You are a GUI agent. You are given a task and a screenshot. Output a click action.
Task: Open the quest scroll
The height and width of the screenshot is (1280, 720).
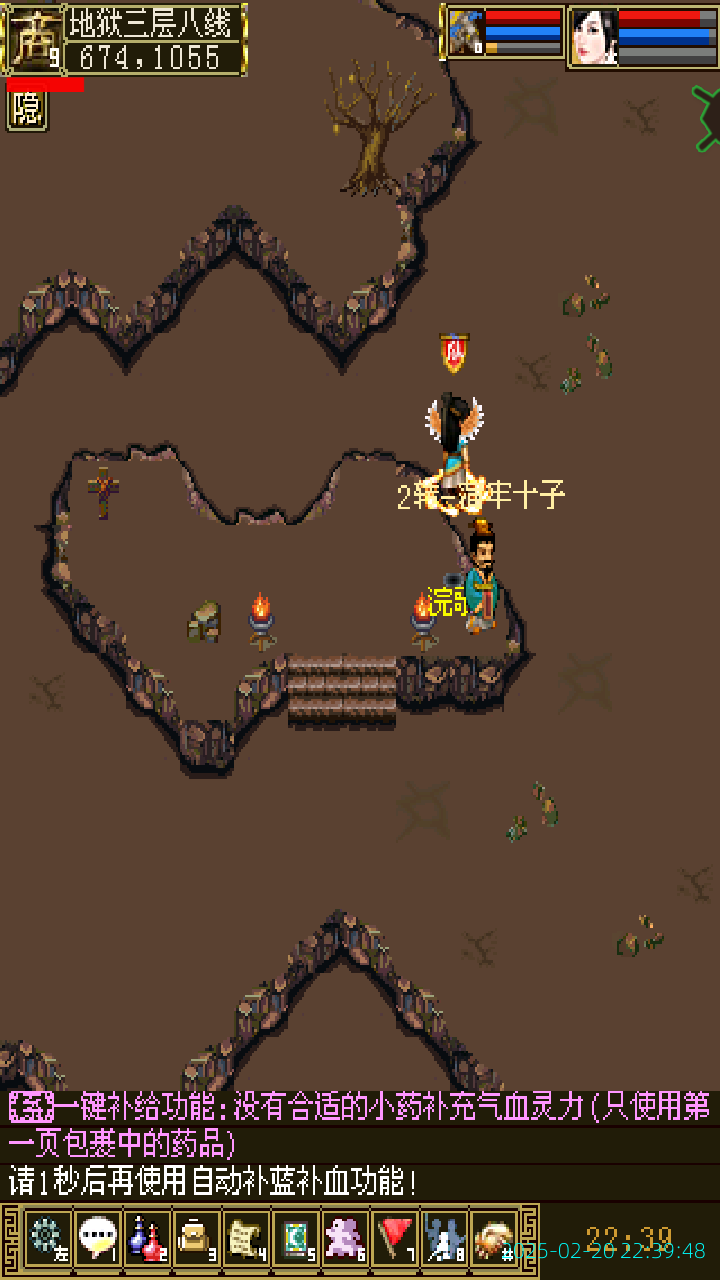coord(246,1237)
